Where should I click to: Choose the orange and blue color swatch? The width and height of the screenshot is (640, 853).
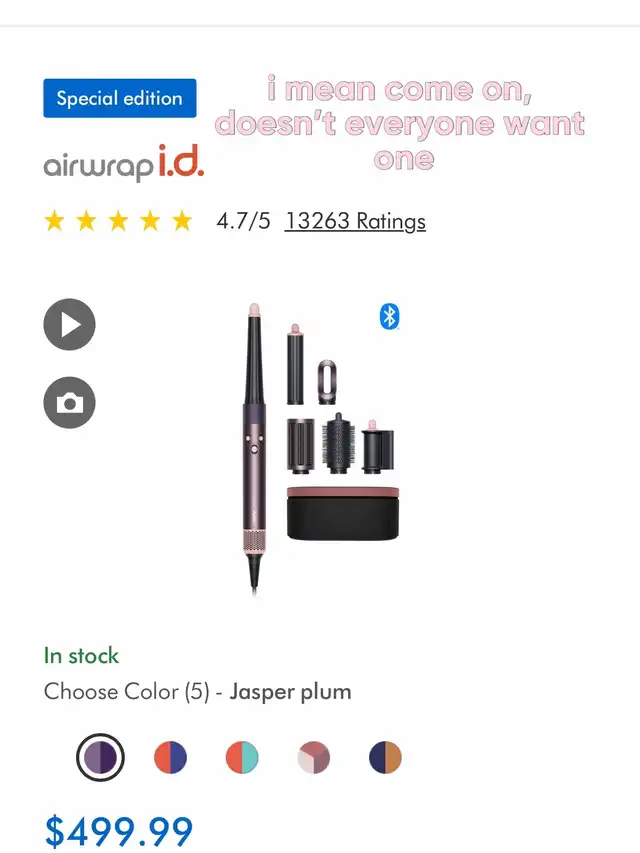170,758
